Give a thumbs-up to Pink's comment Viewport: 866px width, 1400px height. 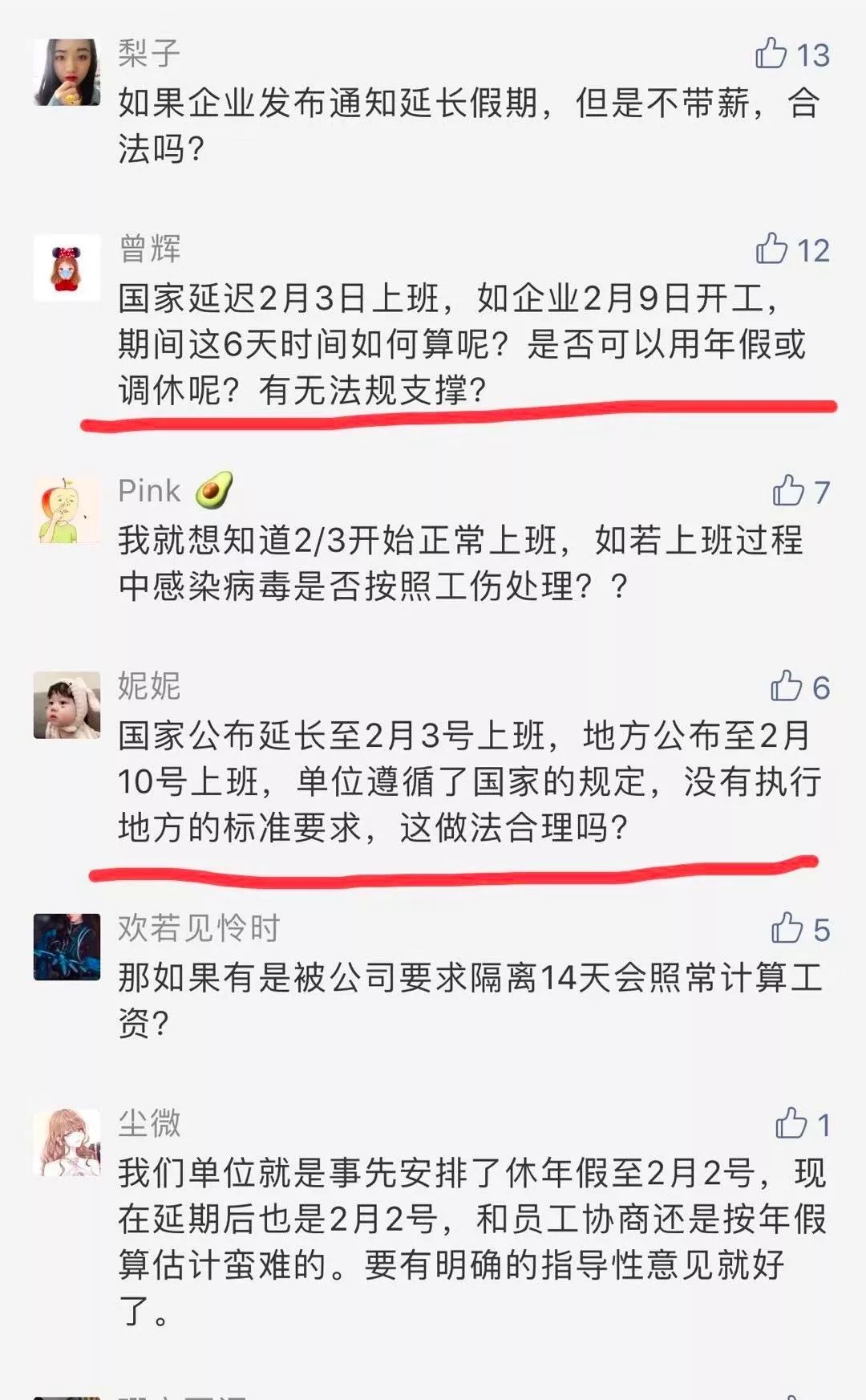(x=788, y=491)
